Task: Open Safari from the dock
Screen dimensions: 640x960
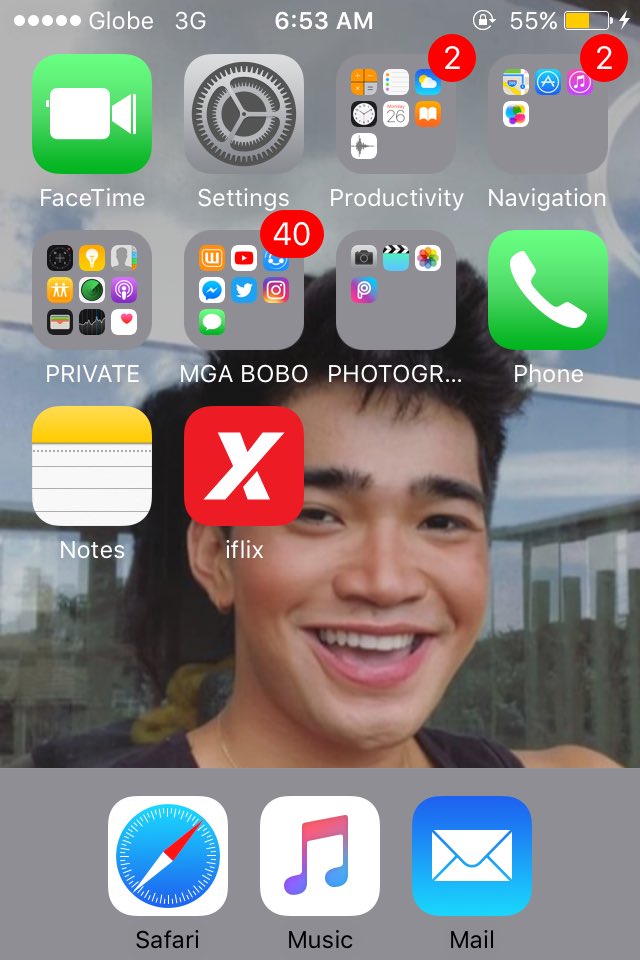Action: [168, 856]
